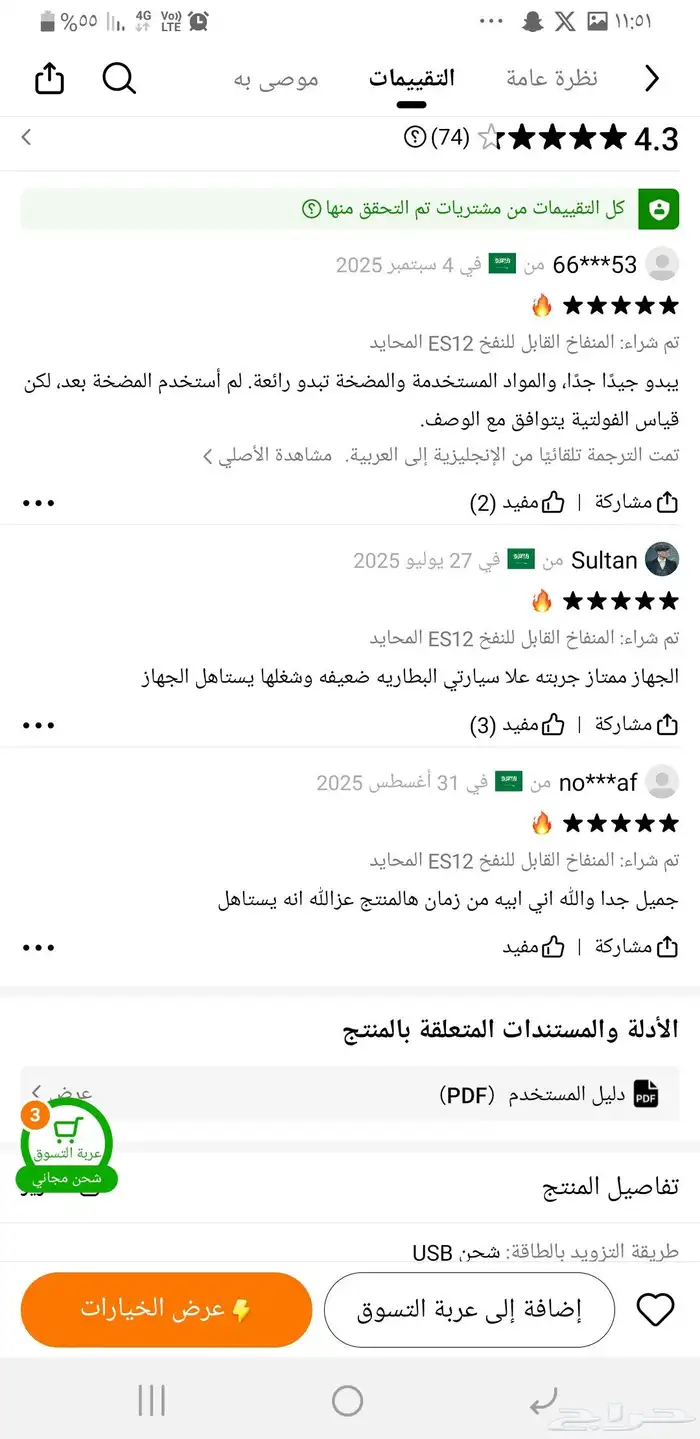The image size is (700, 1439).
Task: Open the دليل المستخدم PDF
Action: coord(549,1094)
